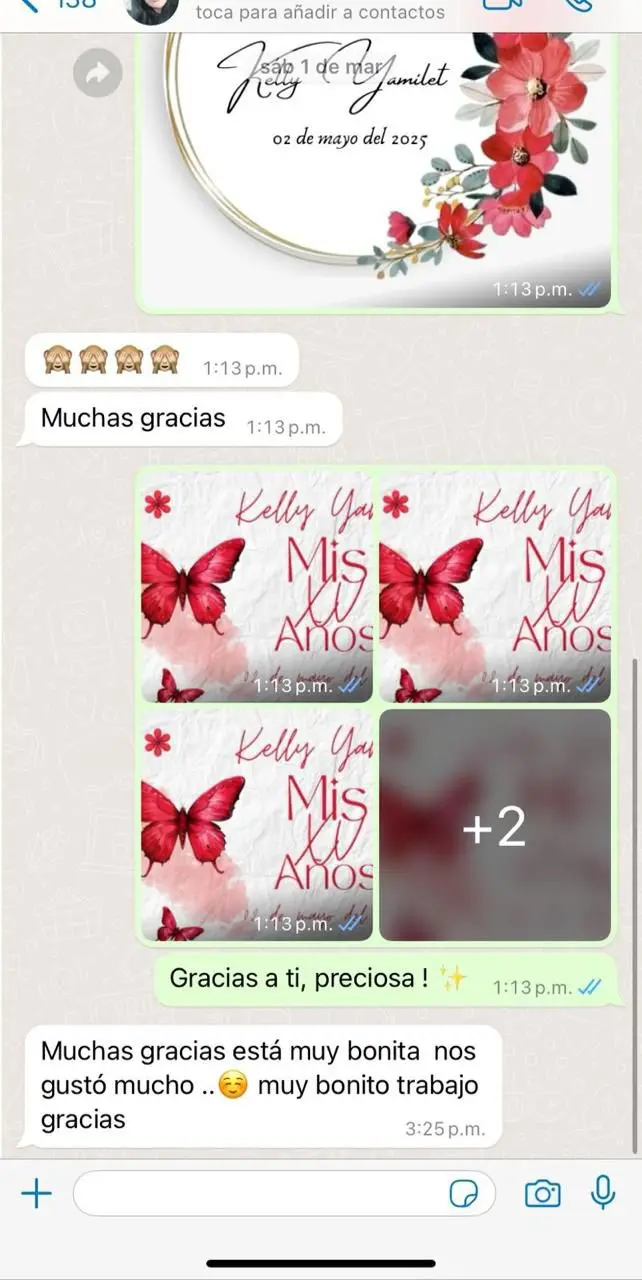The width and height of the screenshot is (642, 1280).
Task: Forward the Kelly Yamilet invitation image
Action: point(98,73)
